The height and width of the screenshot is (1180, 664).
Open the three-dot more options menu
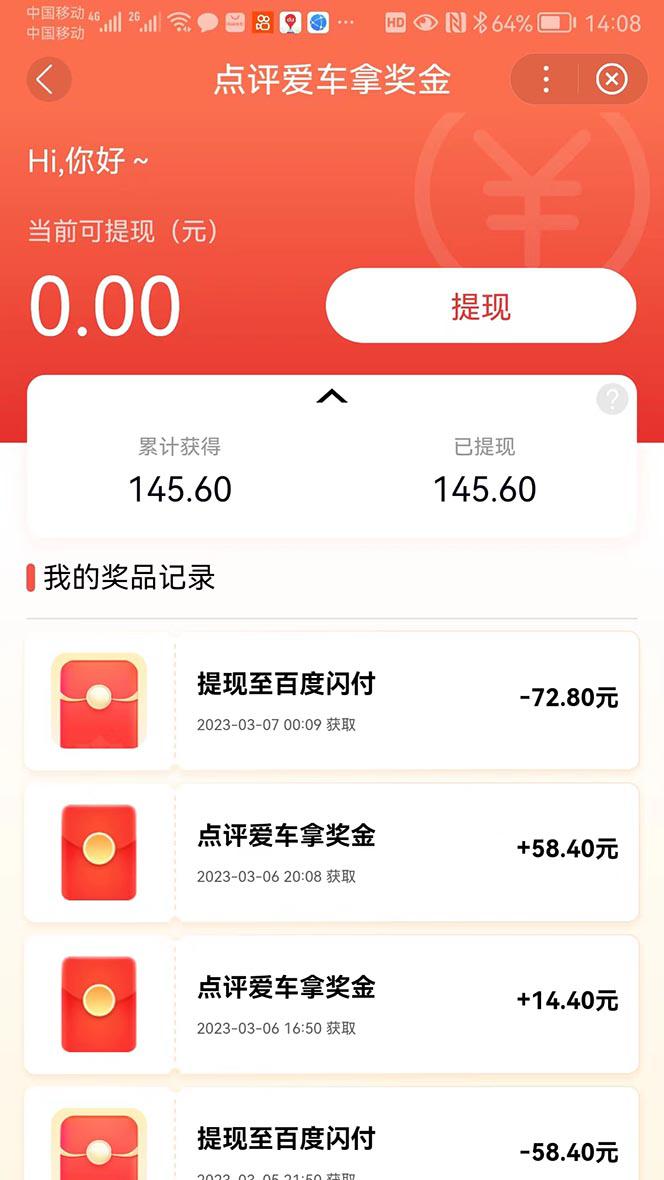point(546,80)
